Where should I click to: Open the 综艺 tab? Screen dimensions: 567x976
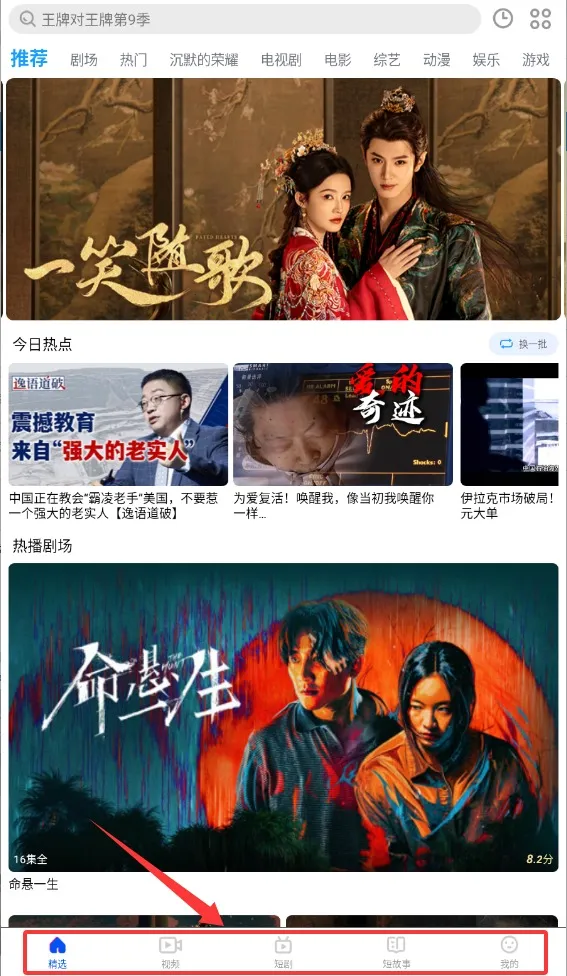[x=387, y=60]
